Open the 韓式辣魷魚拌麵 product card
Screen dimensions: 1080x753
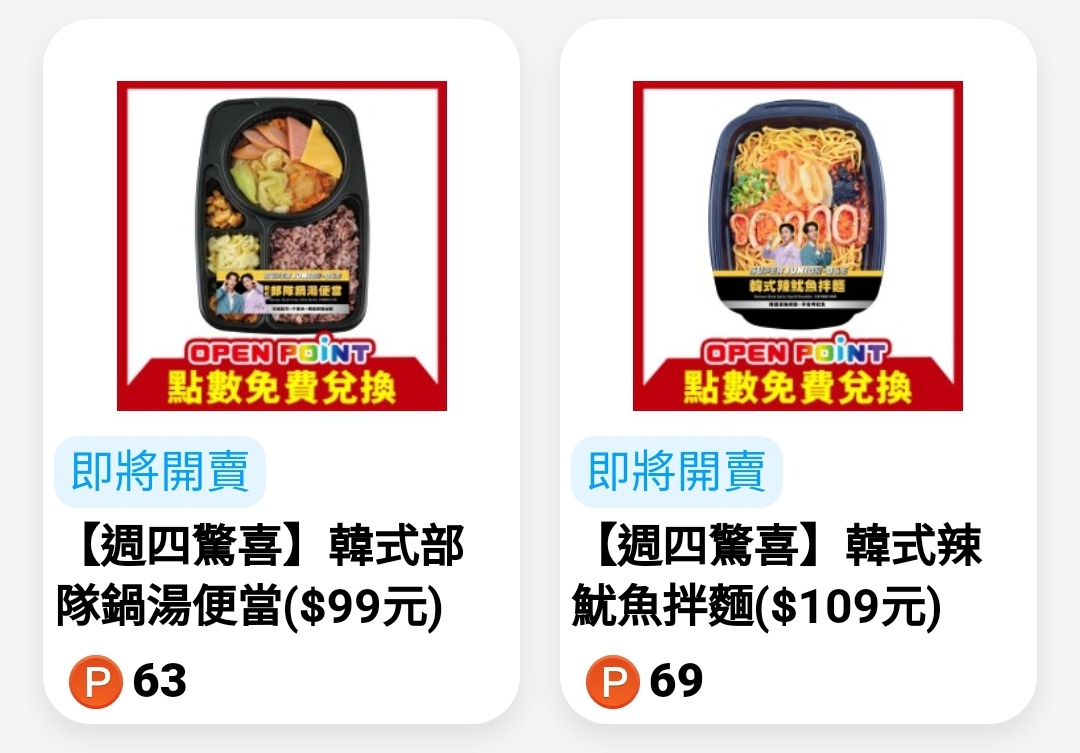(x=797, y=370)
